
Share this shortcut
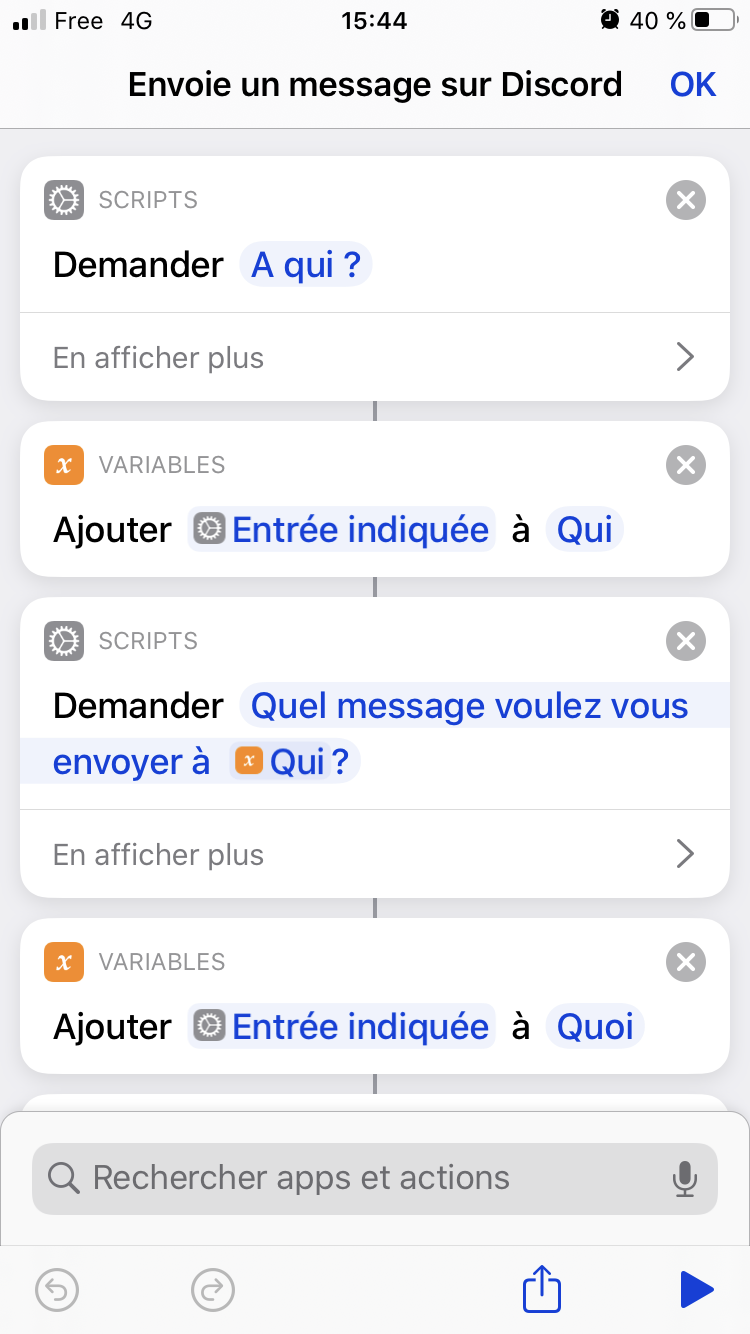542,1289
